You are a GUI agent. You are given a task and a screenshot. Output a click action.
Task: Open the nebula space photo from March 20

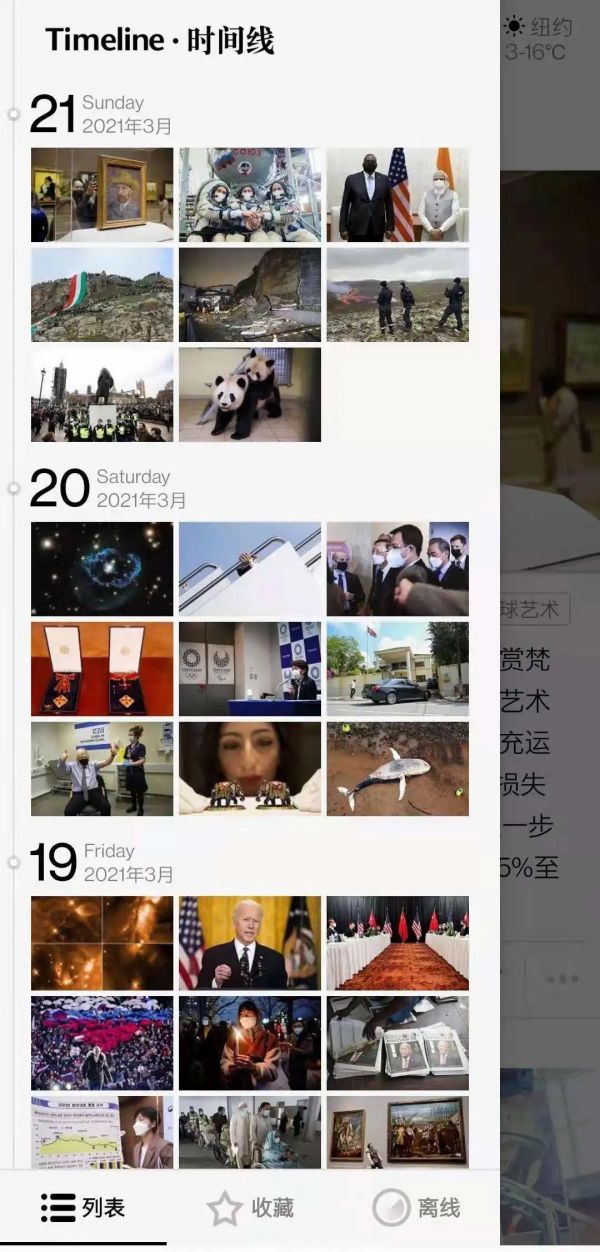(102, 569)
